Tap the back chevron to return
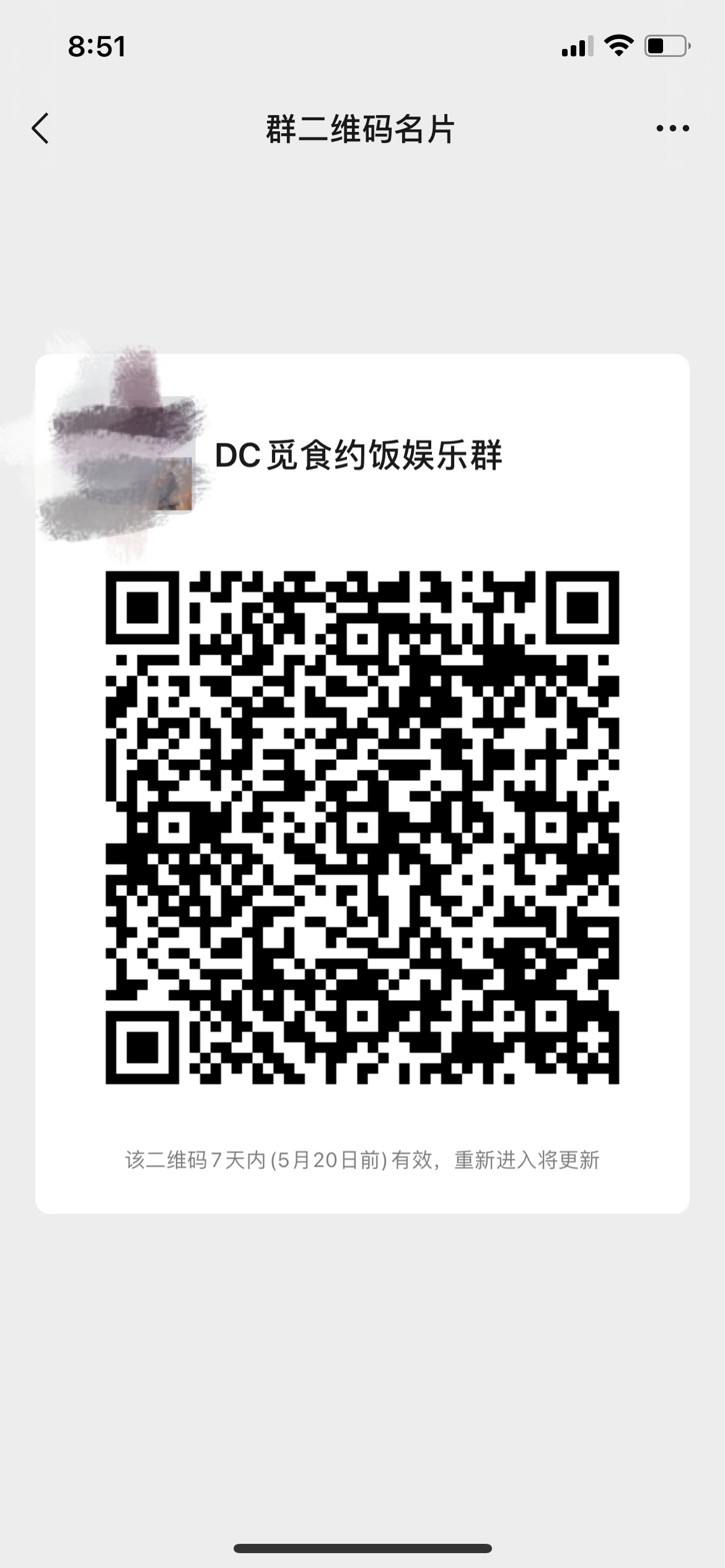The width and height of the screenshot is (725, 1568). click(x=40, y=128)
